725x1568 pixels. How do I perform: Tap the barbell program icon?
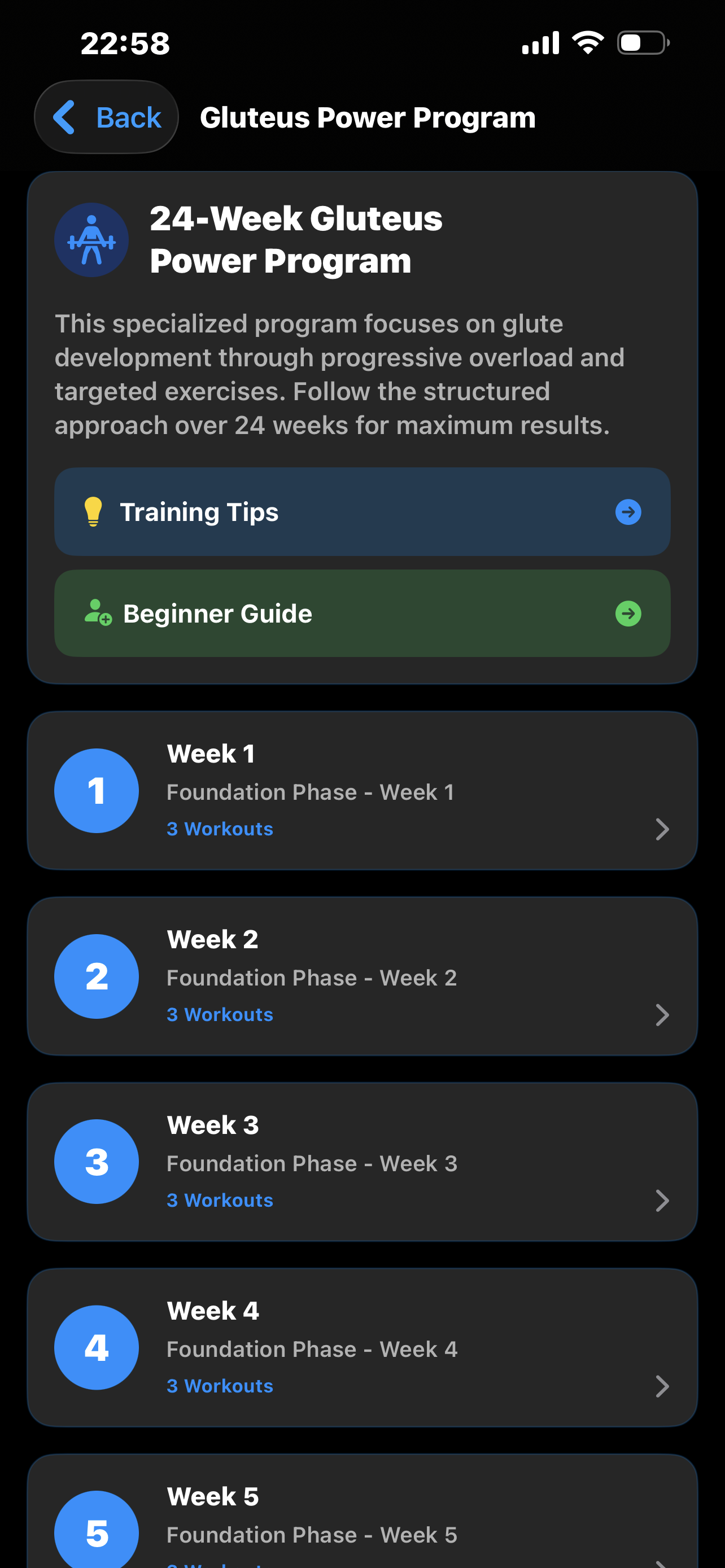click(x=92, y=239)
